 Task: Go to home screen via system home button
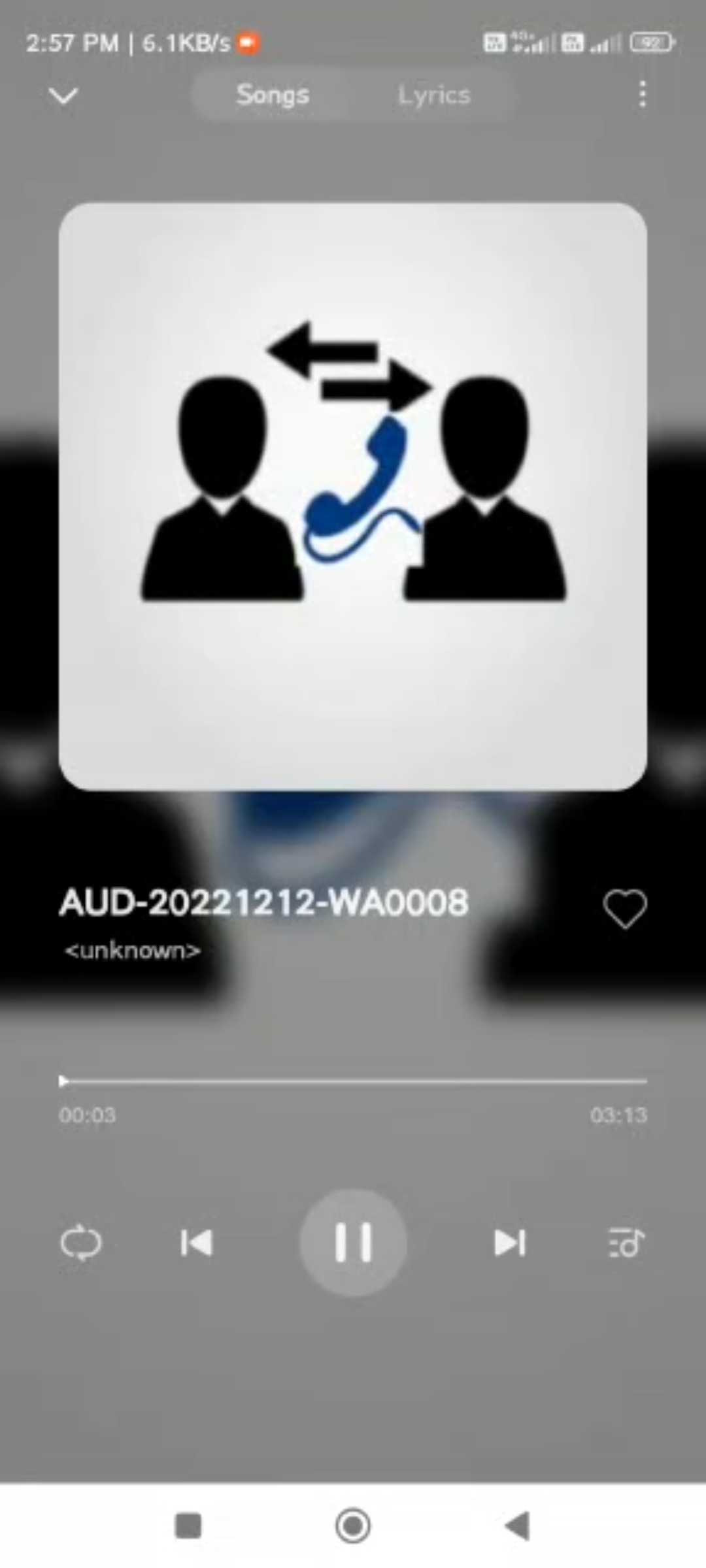click(x=353, y=1526)
